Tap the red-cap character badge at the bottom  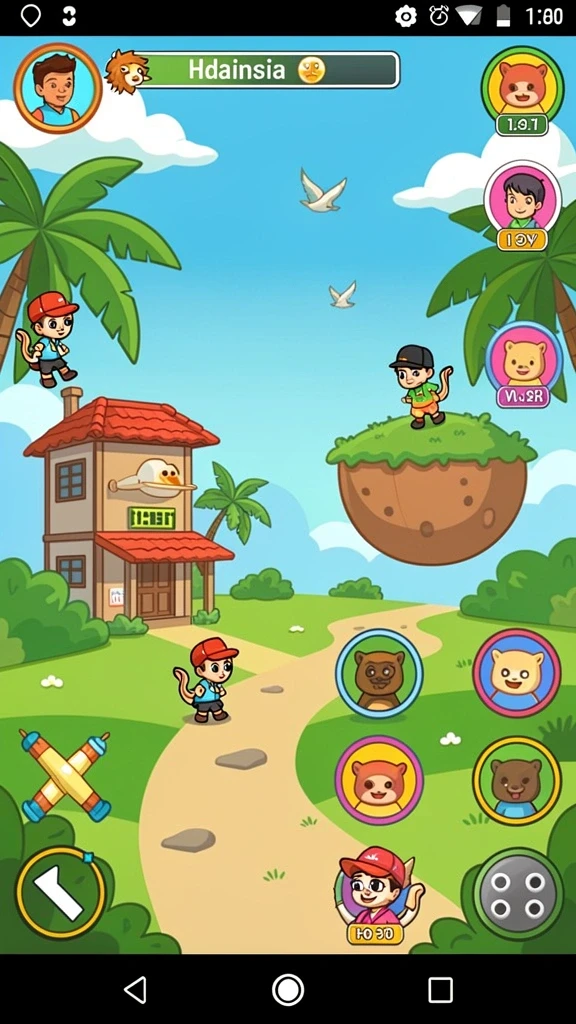(x=377, y=895)
